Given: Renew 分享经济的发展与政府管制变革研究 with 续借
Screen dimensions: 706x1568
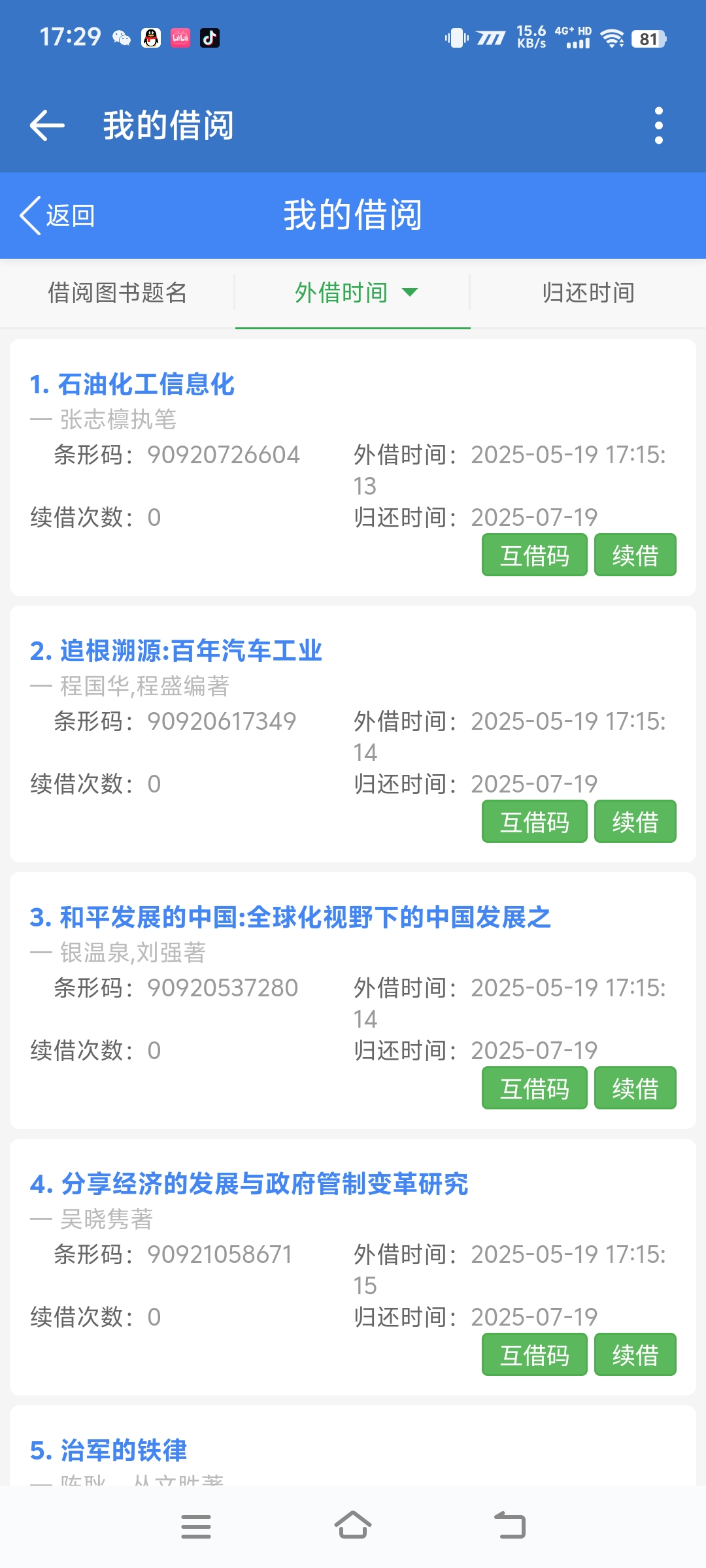Looking at the screenshot, I should point(635,1355).
